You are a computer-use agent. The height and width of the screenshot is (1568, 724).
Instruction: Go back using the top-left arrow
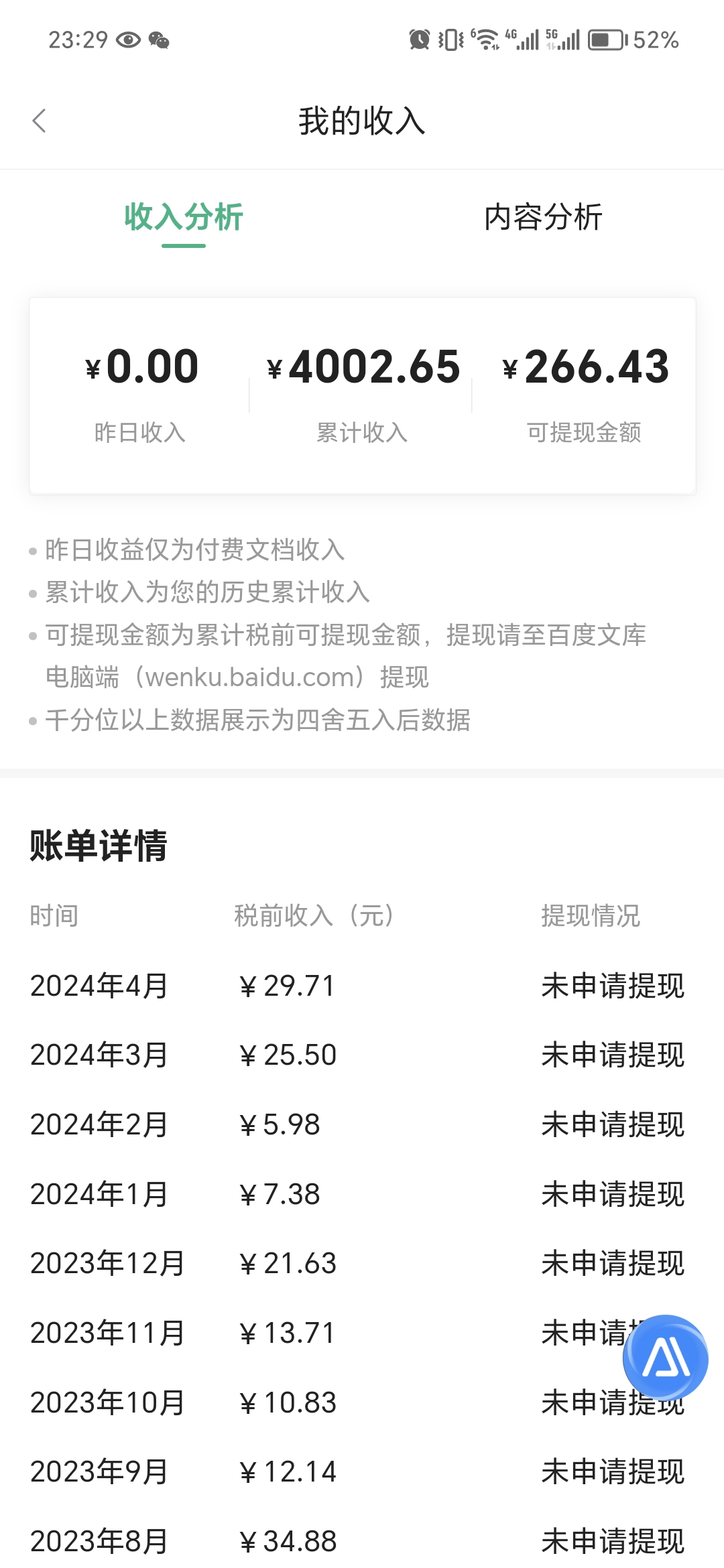tap(40, 121)
